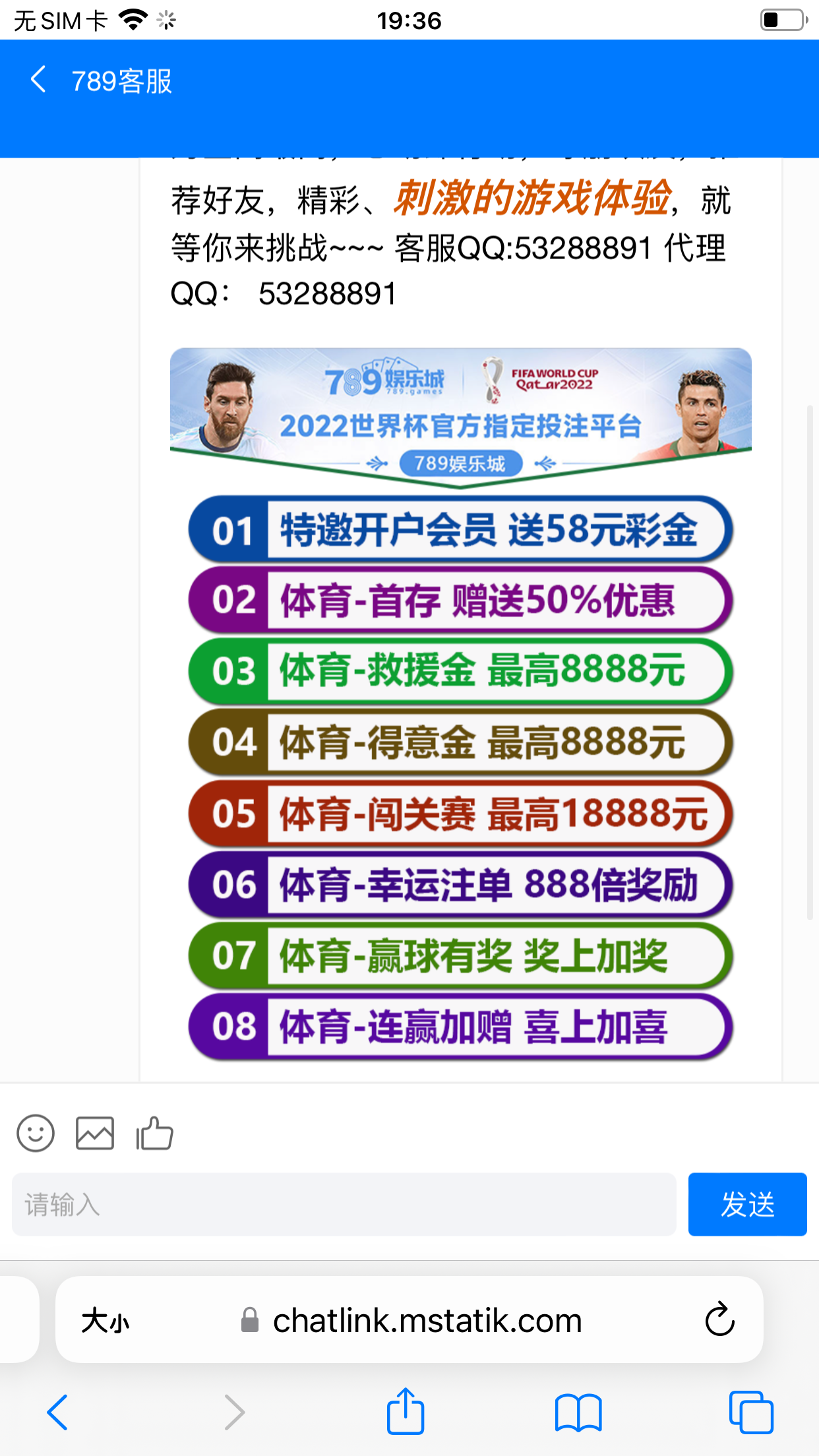Screen dimensions: 819x1456
Task: Attach an image to the chat
Action: (95, 1134)
